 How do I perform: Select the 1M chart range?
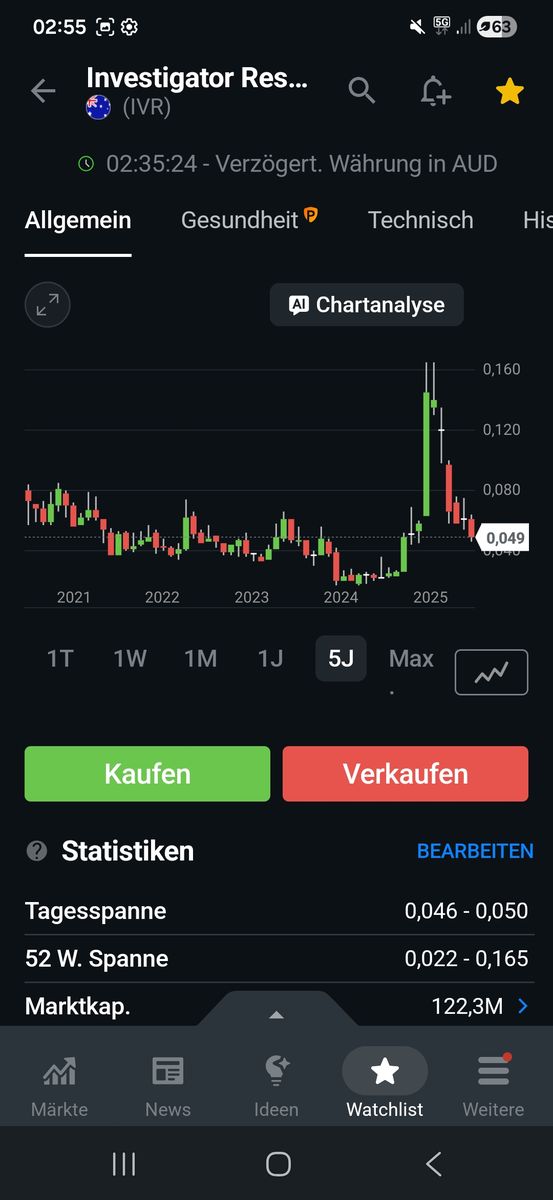pyautogui.click(x=200, y=658)
